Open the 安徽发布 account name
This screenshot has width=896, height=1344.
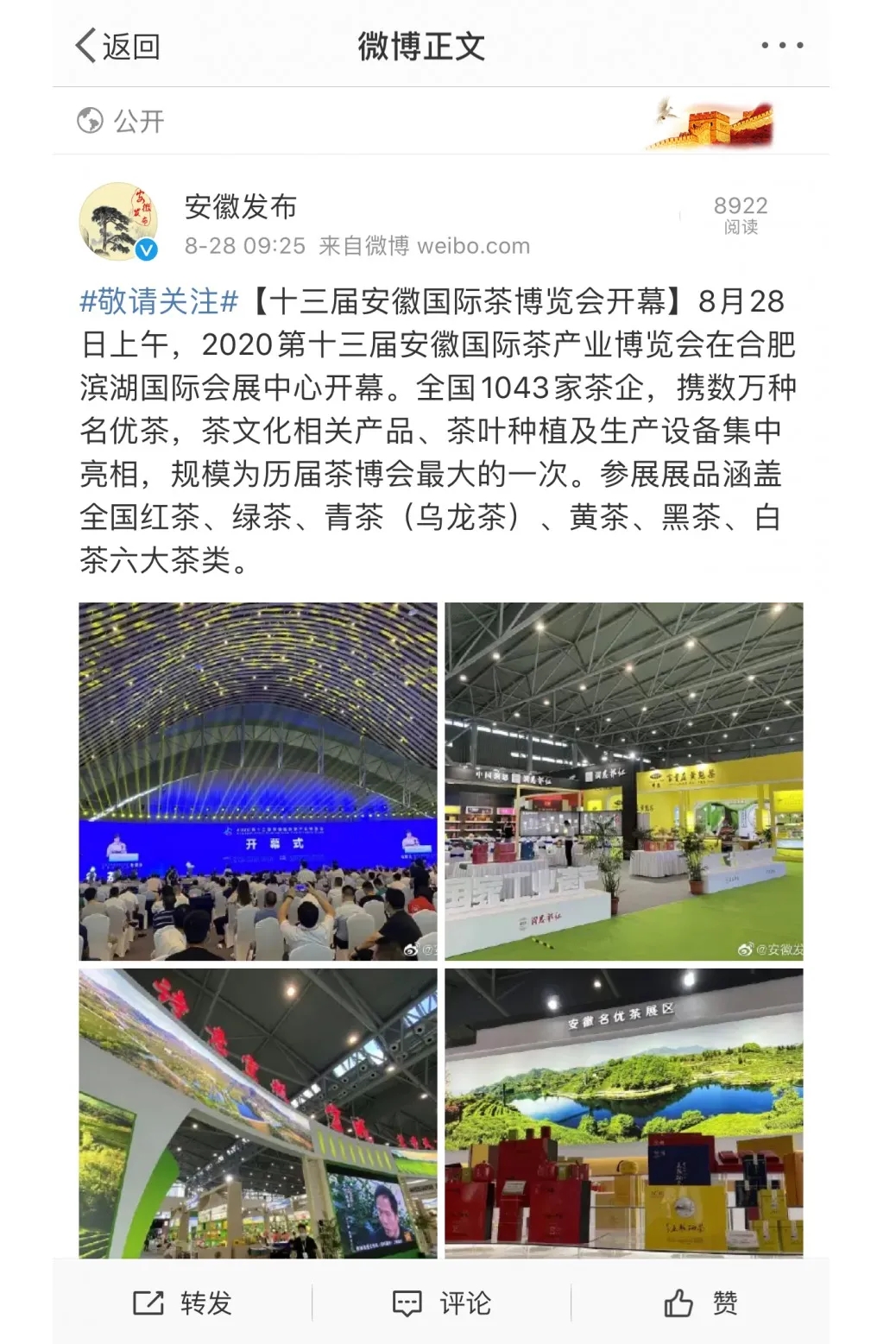tap(241, 207)
